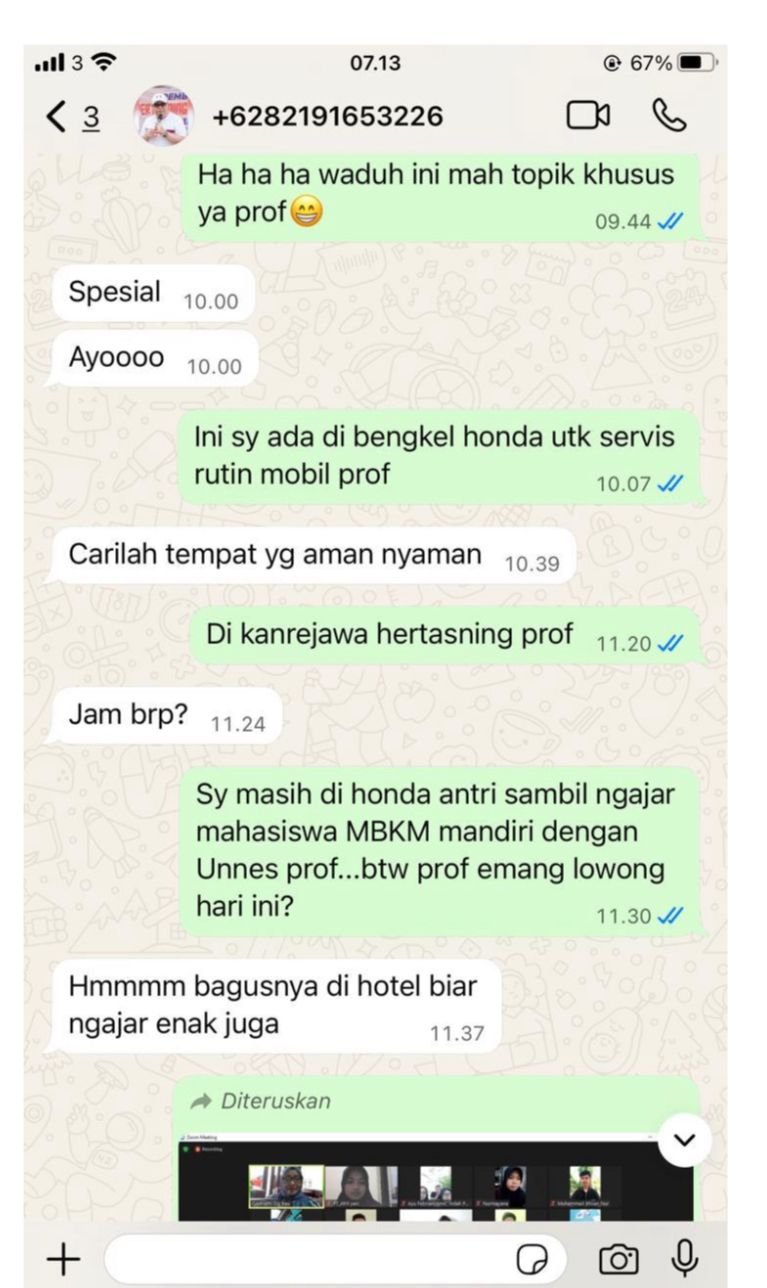This screenshot has width=767, height=1288.
Task: Start a voice call
Action: (x=669, y=117)
